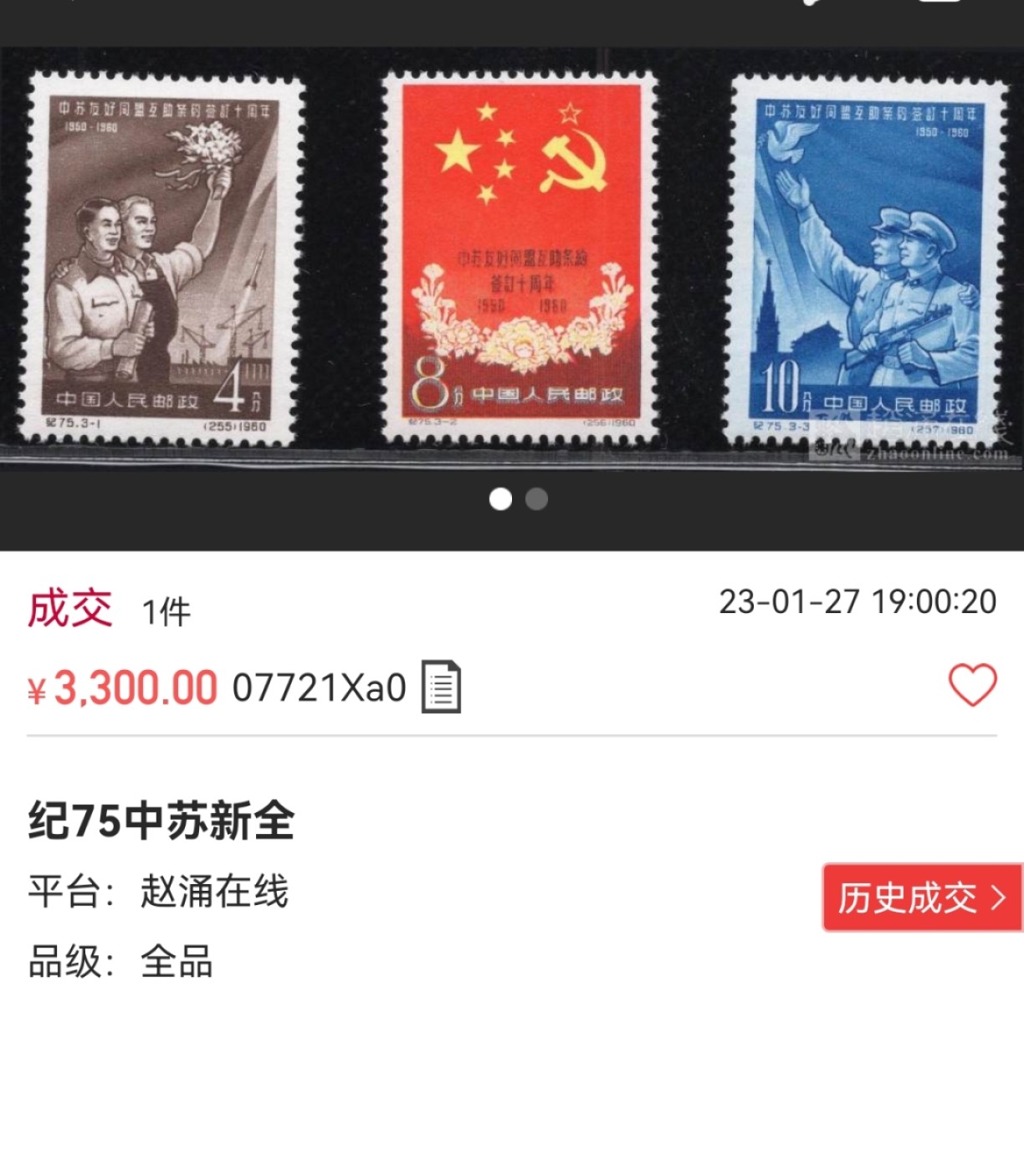Open the document icon beside lot number 07721Xa0
Screen dimensions: 1024x1176
coord(441,687)
